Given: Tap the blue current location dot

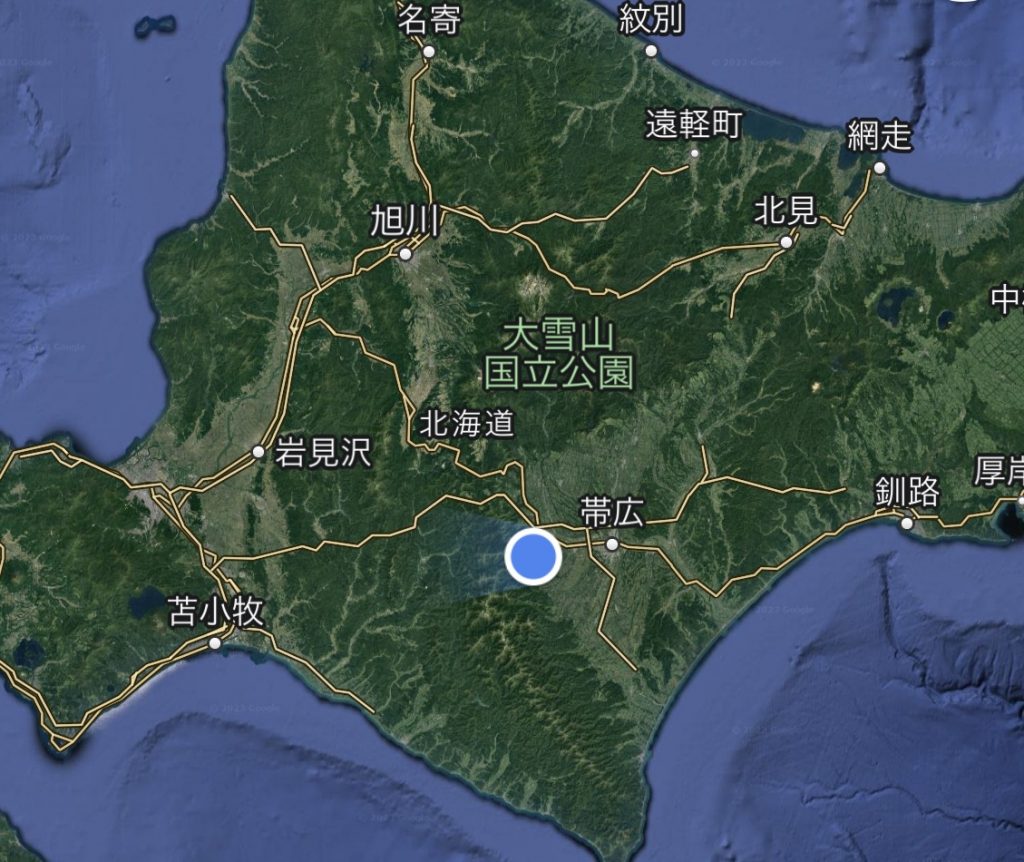Looking at the screenshot, I should click(532, 558).
